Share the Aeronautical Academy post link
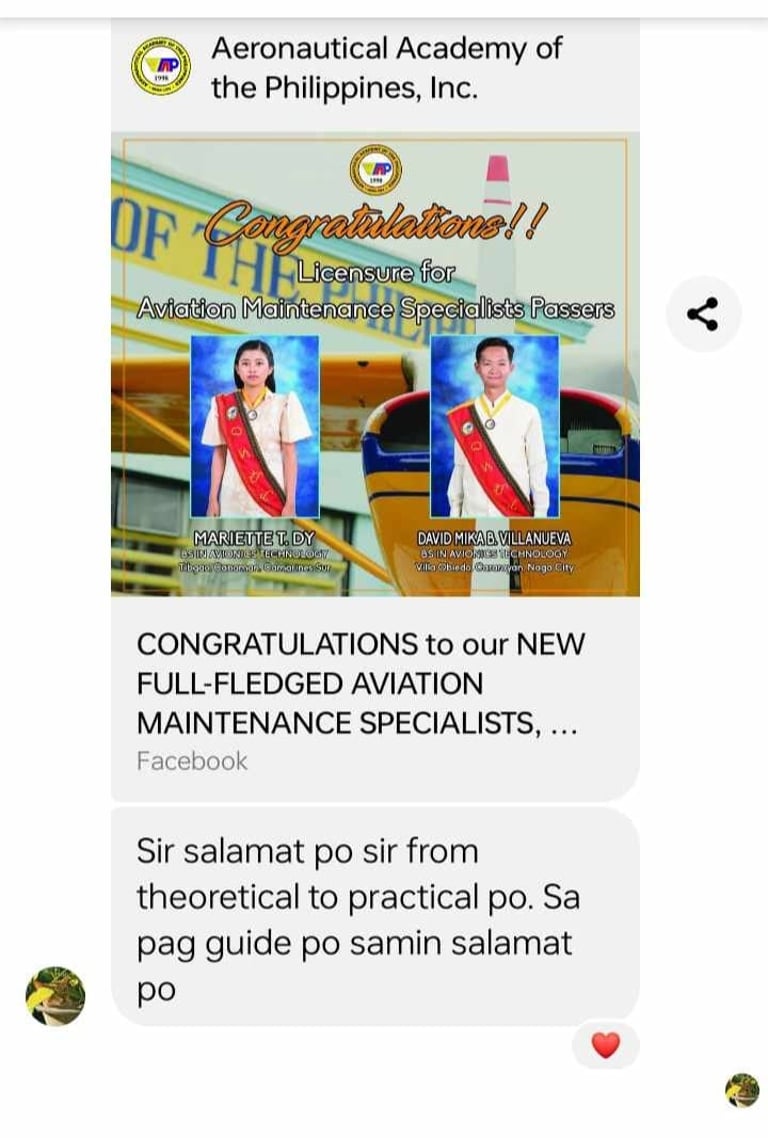 [703, 314]
